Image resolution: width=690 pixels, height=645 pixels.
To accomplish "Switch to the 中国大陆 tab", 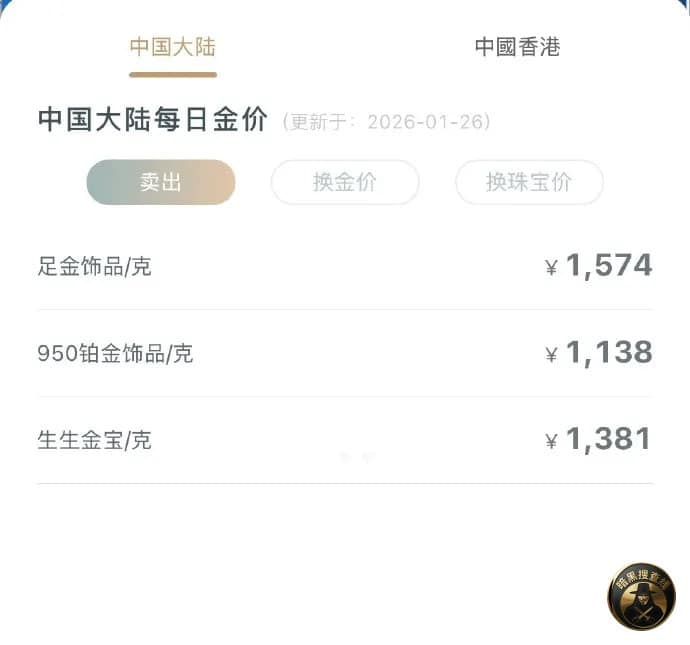I will tap(172, 47).
